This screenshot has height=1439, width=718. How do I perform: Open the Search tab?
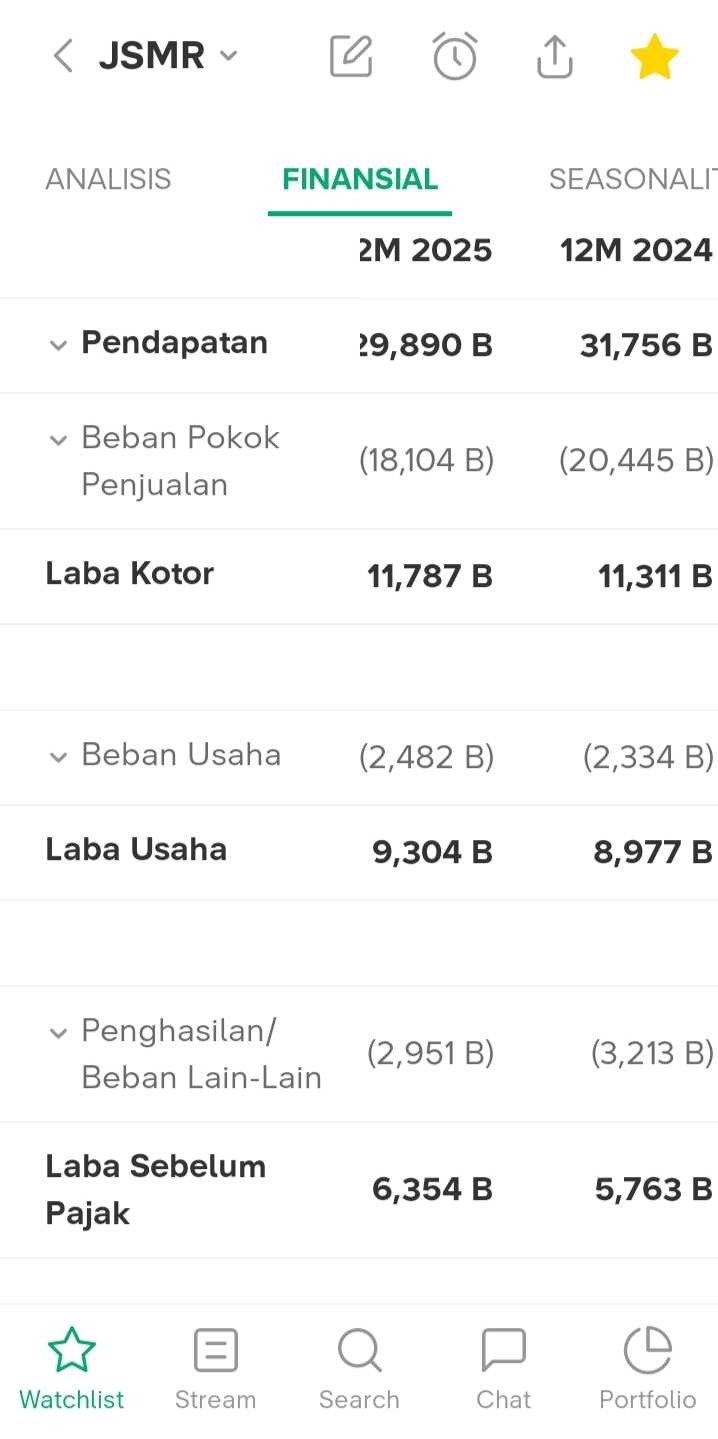(359, 1368)
